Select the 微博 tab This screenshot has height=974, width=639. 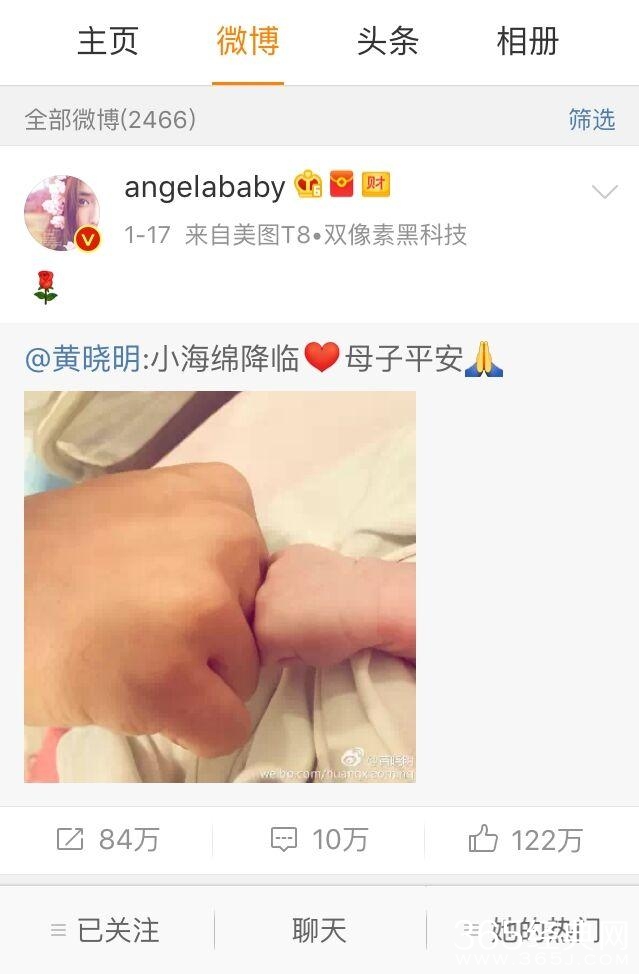coord(247,42)
